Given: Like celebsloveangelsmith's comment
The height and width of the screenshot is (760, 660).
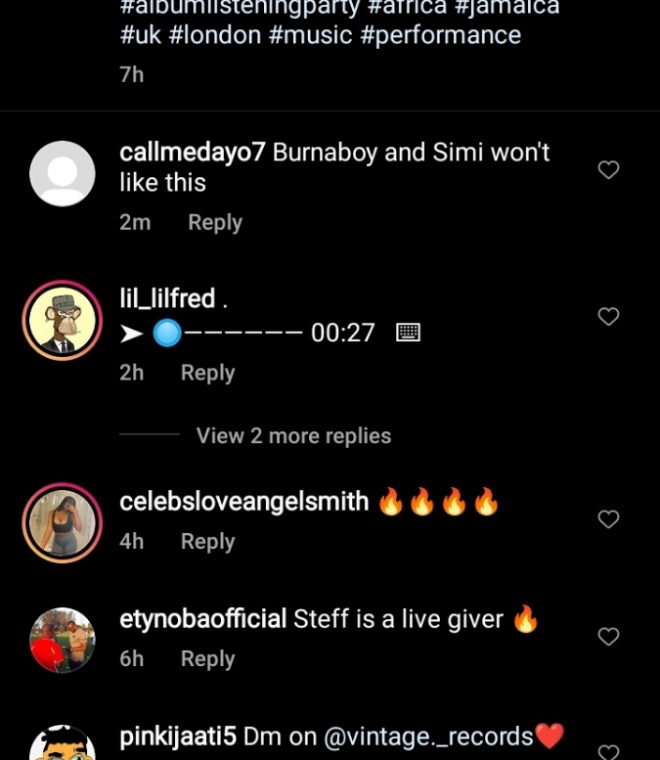Looking at the screenshot, I should click(x=608, y=519).
